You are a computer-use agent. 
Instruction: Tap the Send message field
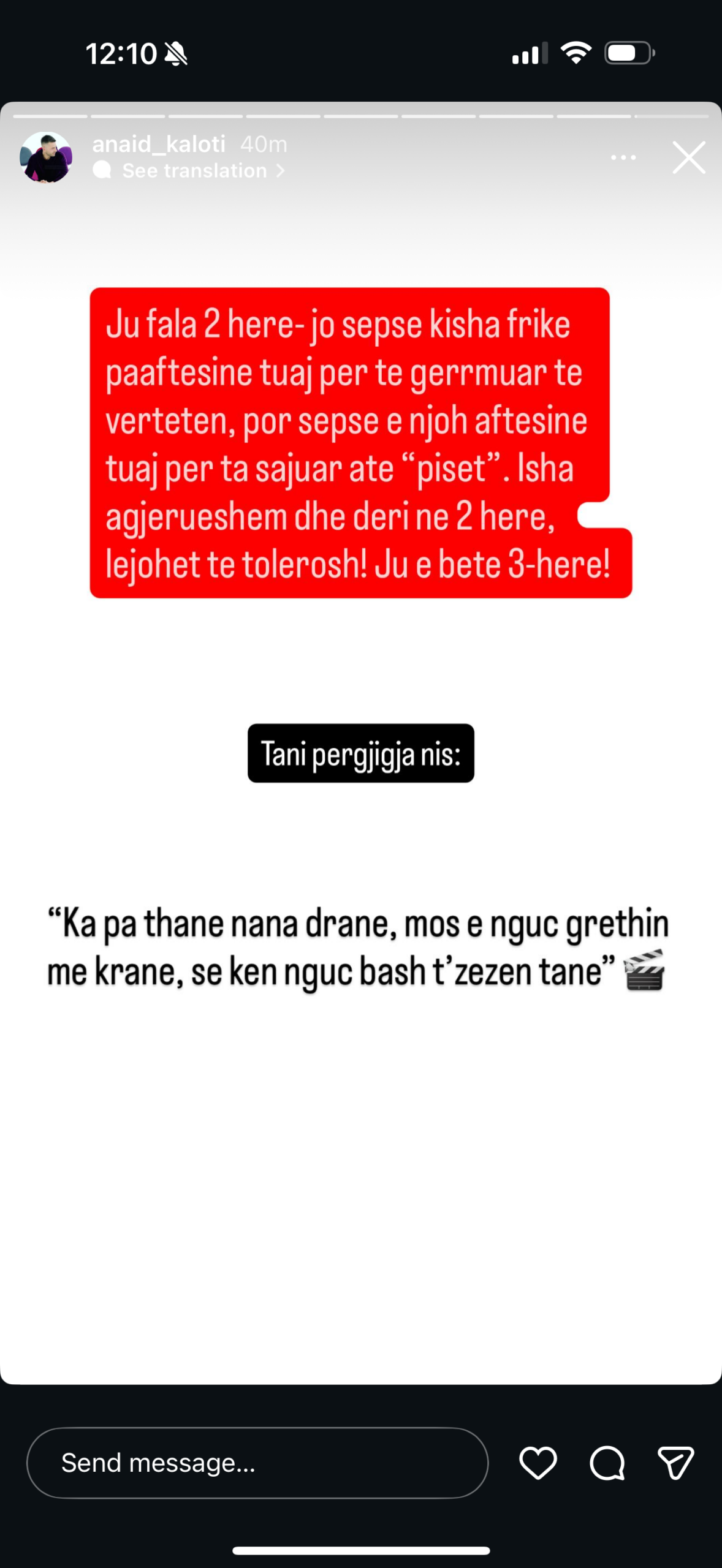click(257, 1463)
